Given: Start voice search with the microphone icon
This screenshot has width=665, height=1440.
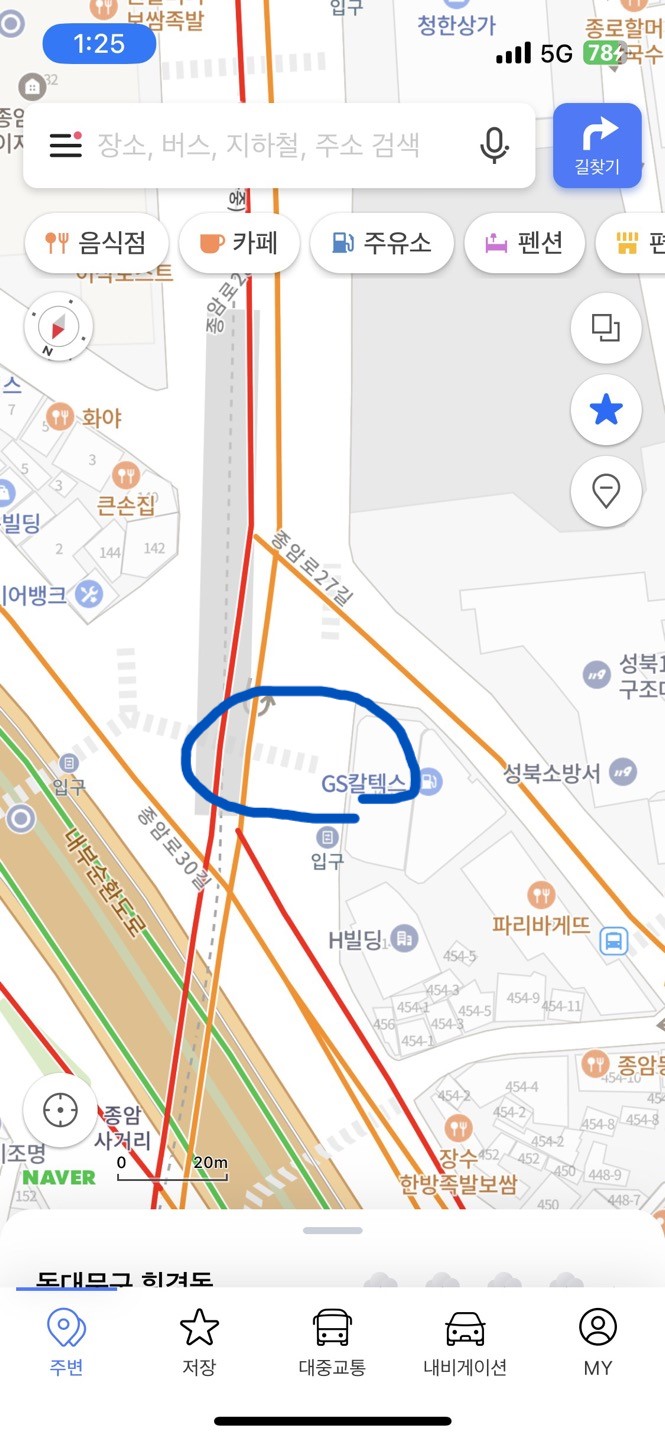Looking at the screenshot, I should [x=494, y=146].
